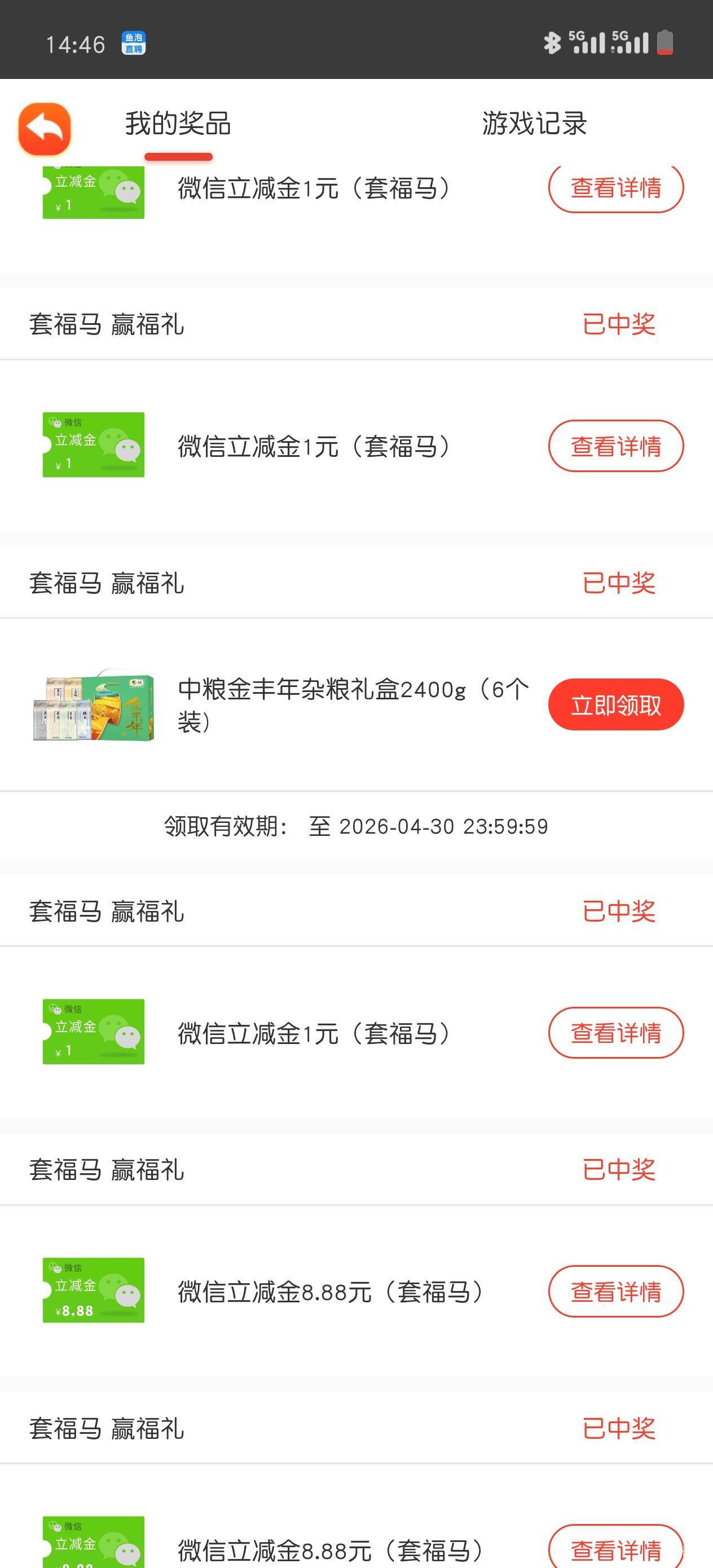713x1568 pixels.
Task: Claim the 中粮金丰年杂粮礼盒 with 立即领取
Action: [615, 705]
